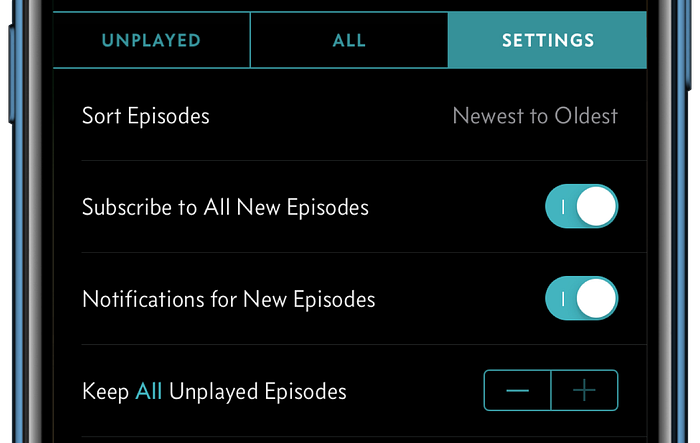This screenshot has width=700, height=443.
Task: Increase kept unplayed episodes with plus
Action: [x=584, y=390]
